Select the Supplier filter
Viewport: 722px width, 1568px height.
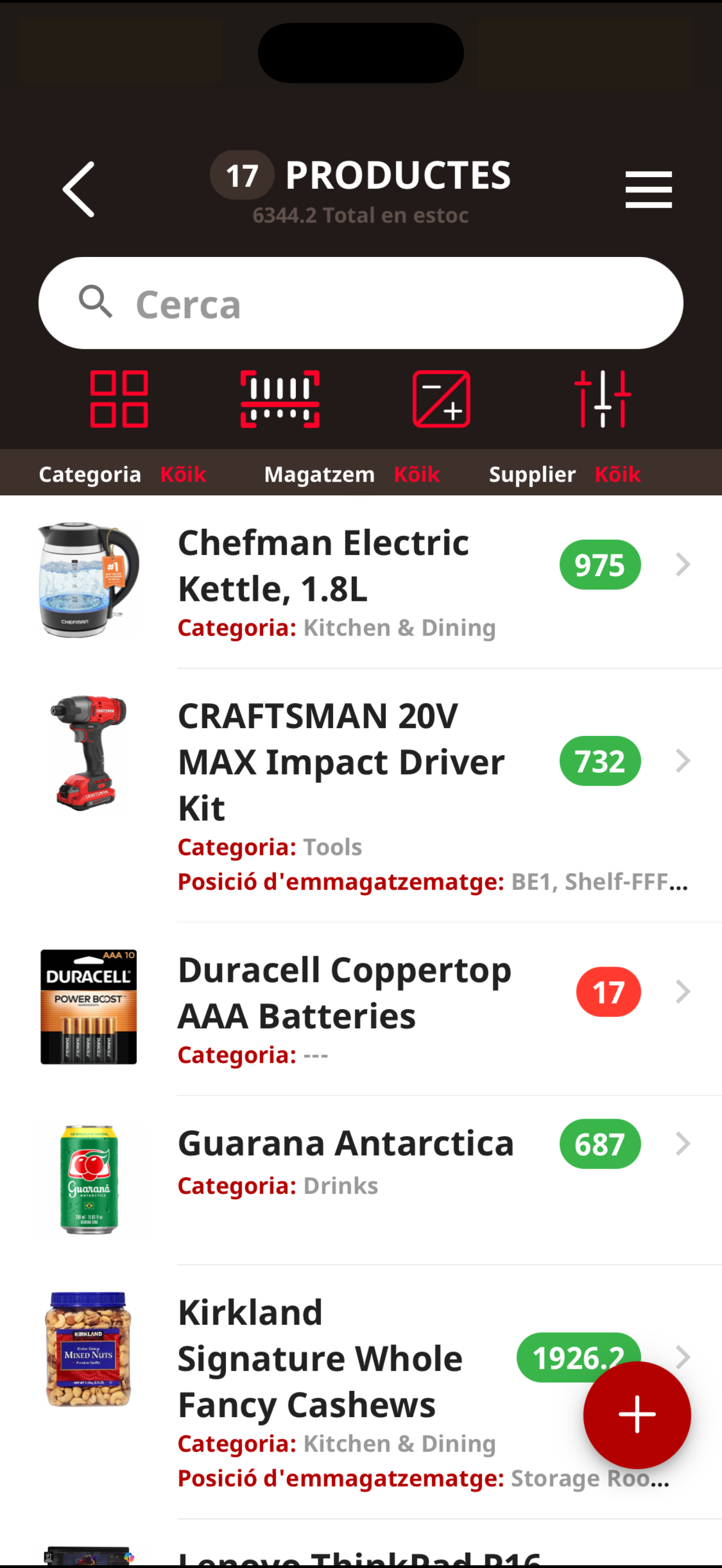click(565, 474)
